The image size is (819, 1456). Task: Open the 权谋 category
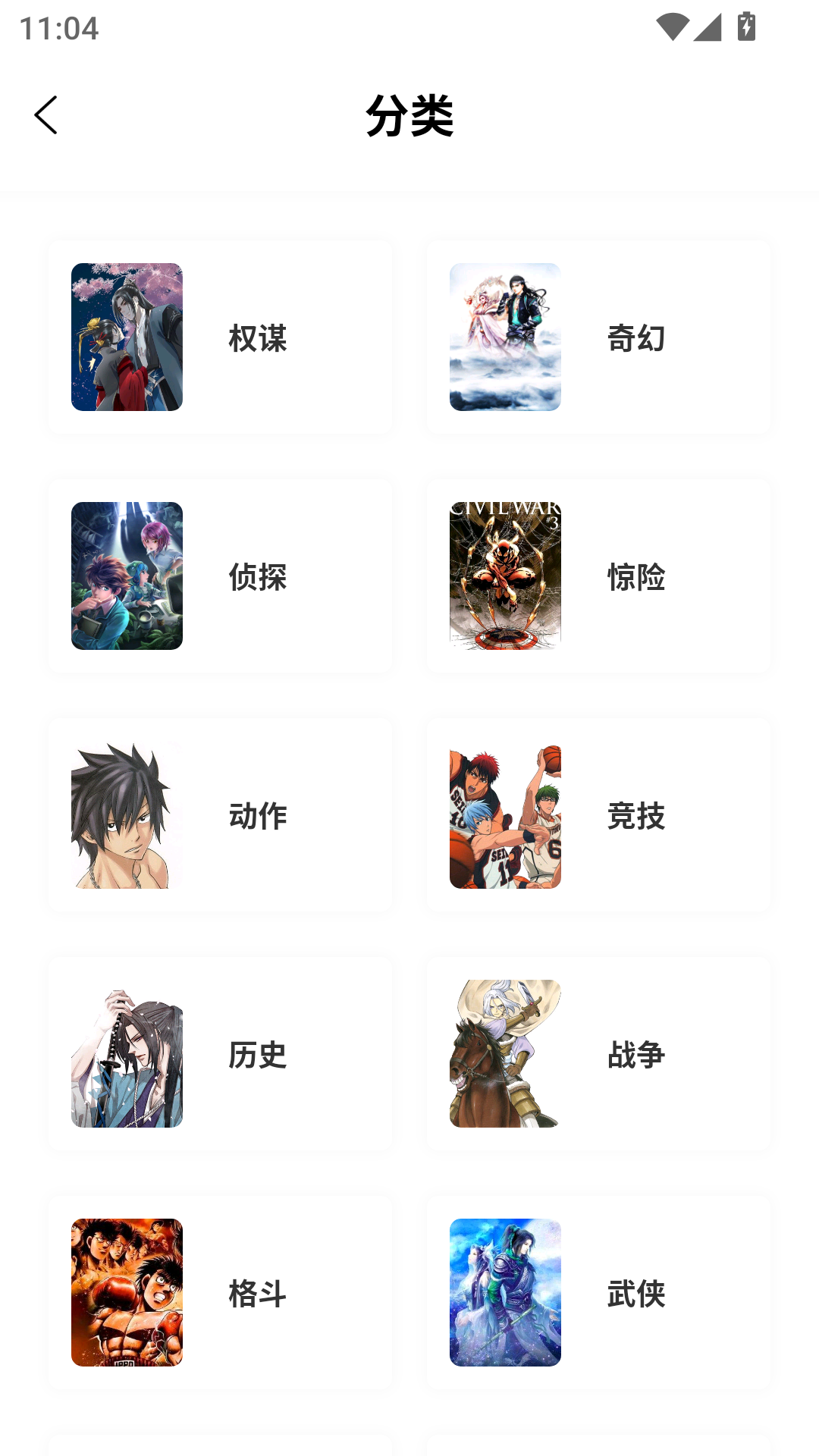coord(220,337)
